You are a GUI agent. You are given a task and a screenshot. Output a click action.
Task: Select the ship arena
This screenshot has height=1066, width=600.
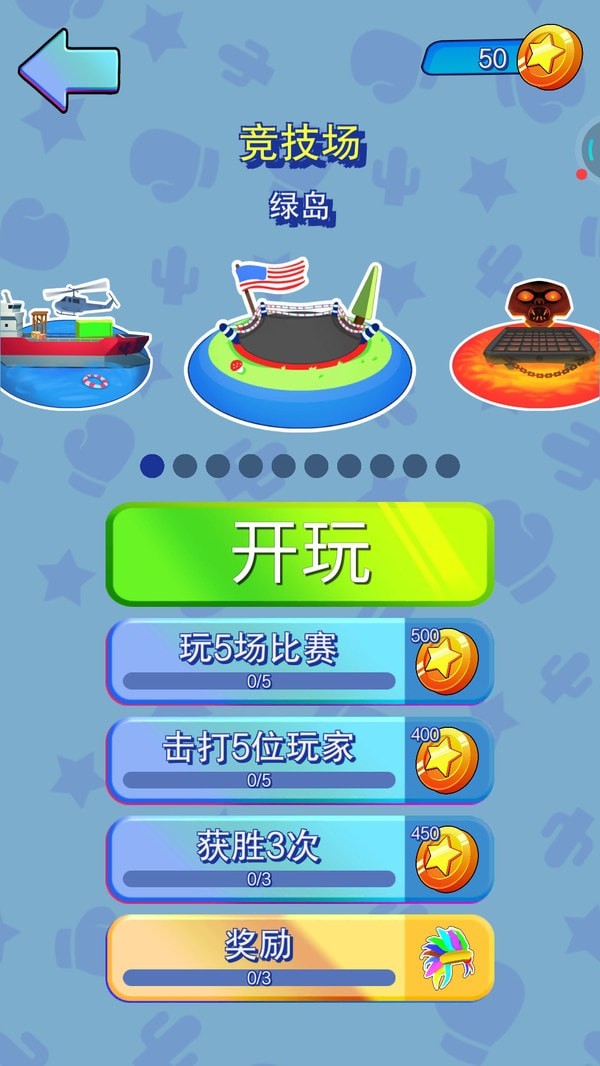pyautogui.click(x=70, y=345)
